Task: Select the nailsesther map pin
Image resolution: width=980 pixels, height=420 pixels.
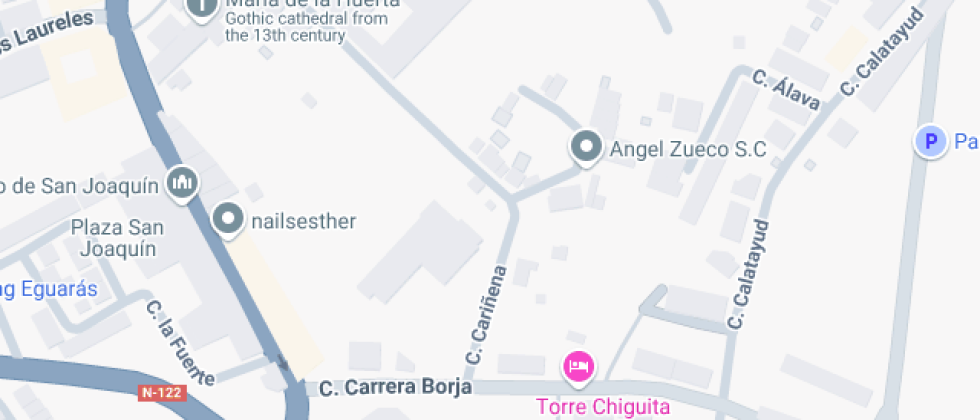Action: point(229,220)
